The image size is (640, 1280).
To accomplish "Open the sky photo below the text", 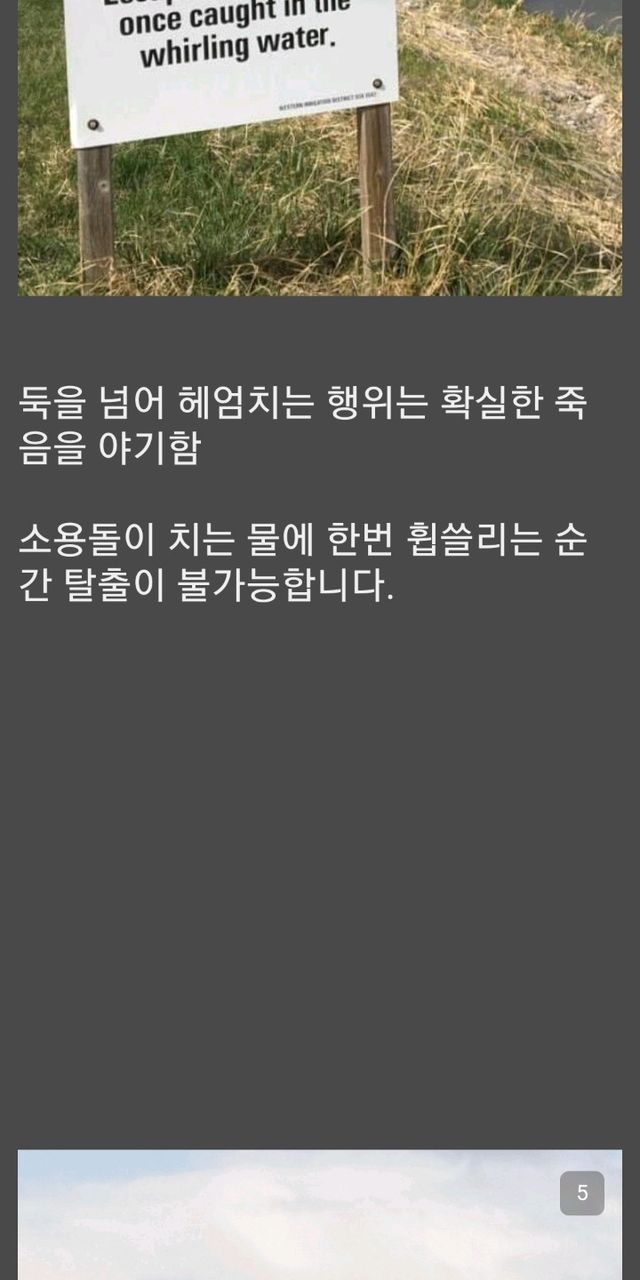I will click(320, 1215).
